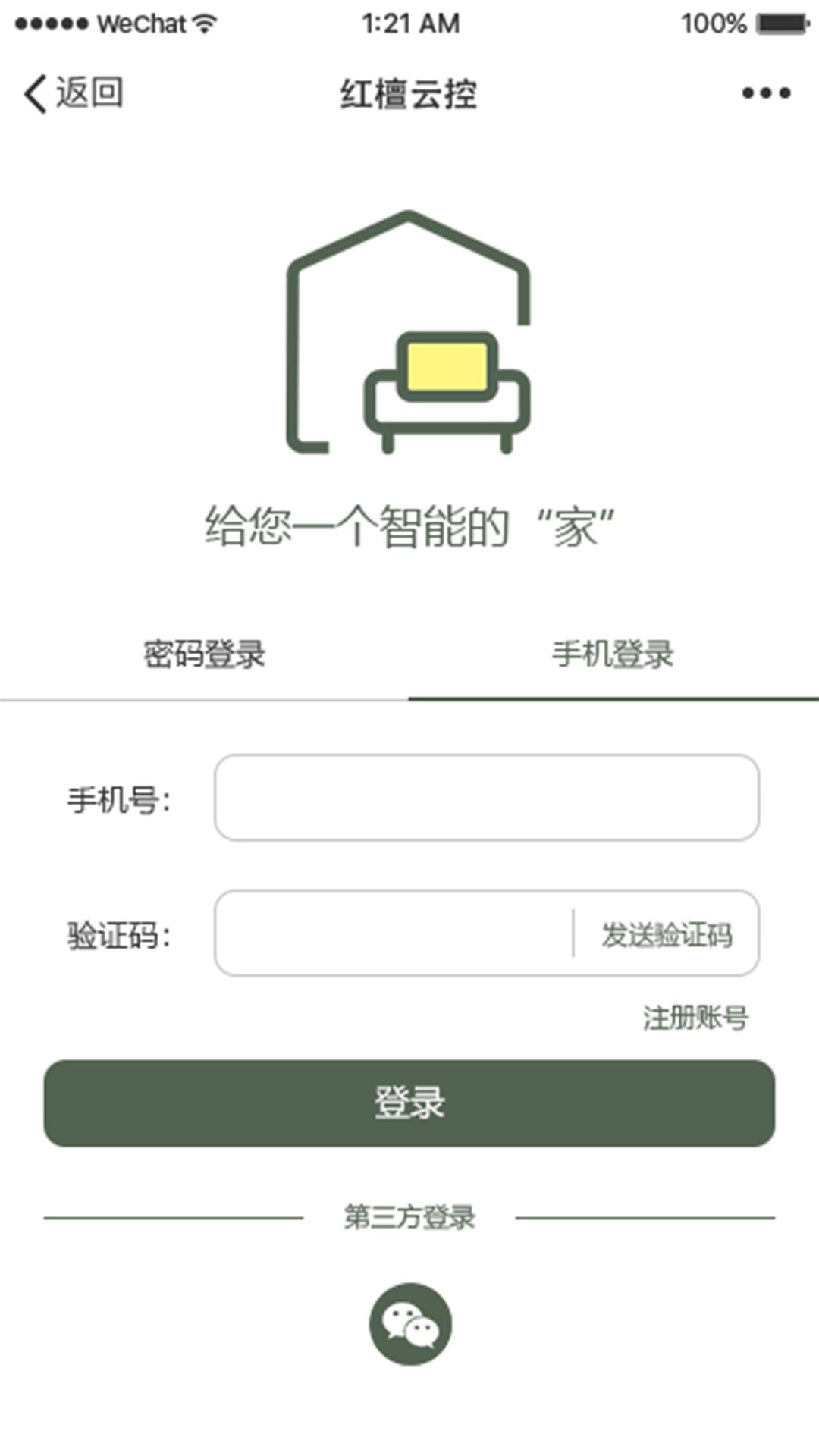Send code via 发送验证码

coord(667,935)
